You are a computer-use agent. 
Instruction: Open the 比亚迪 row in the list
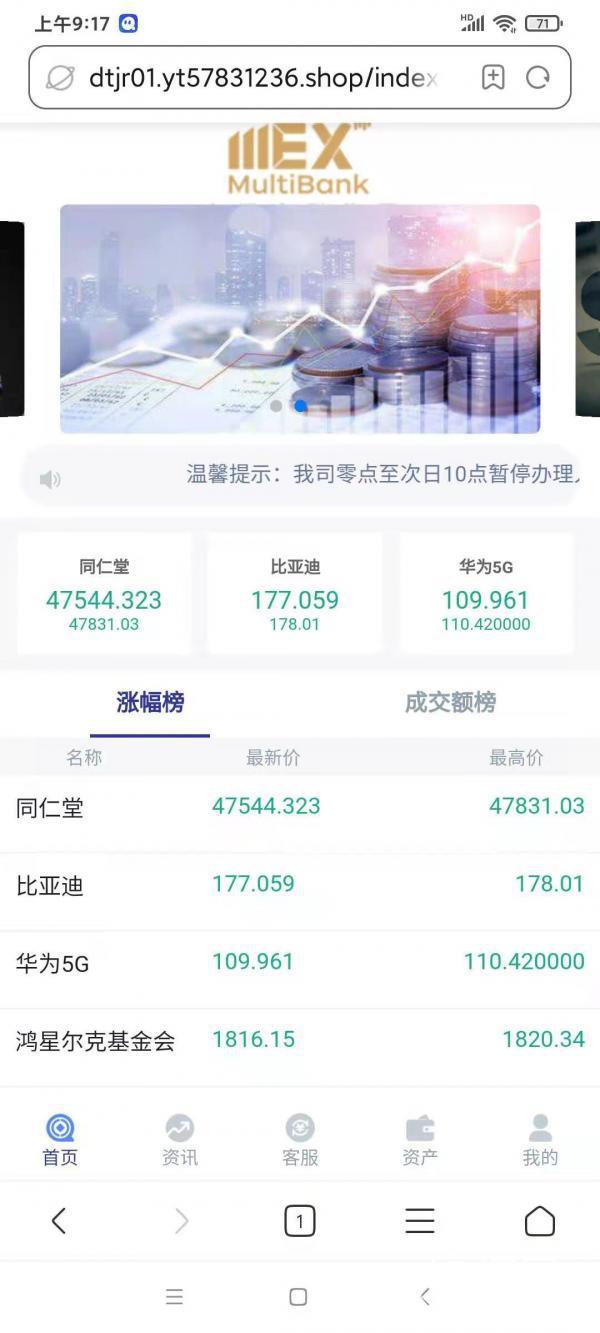(300, 885)
